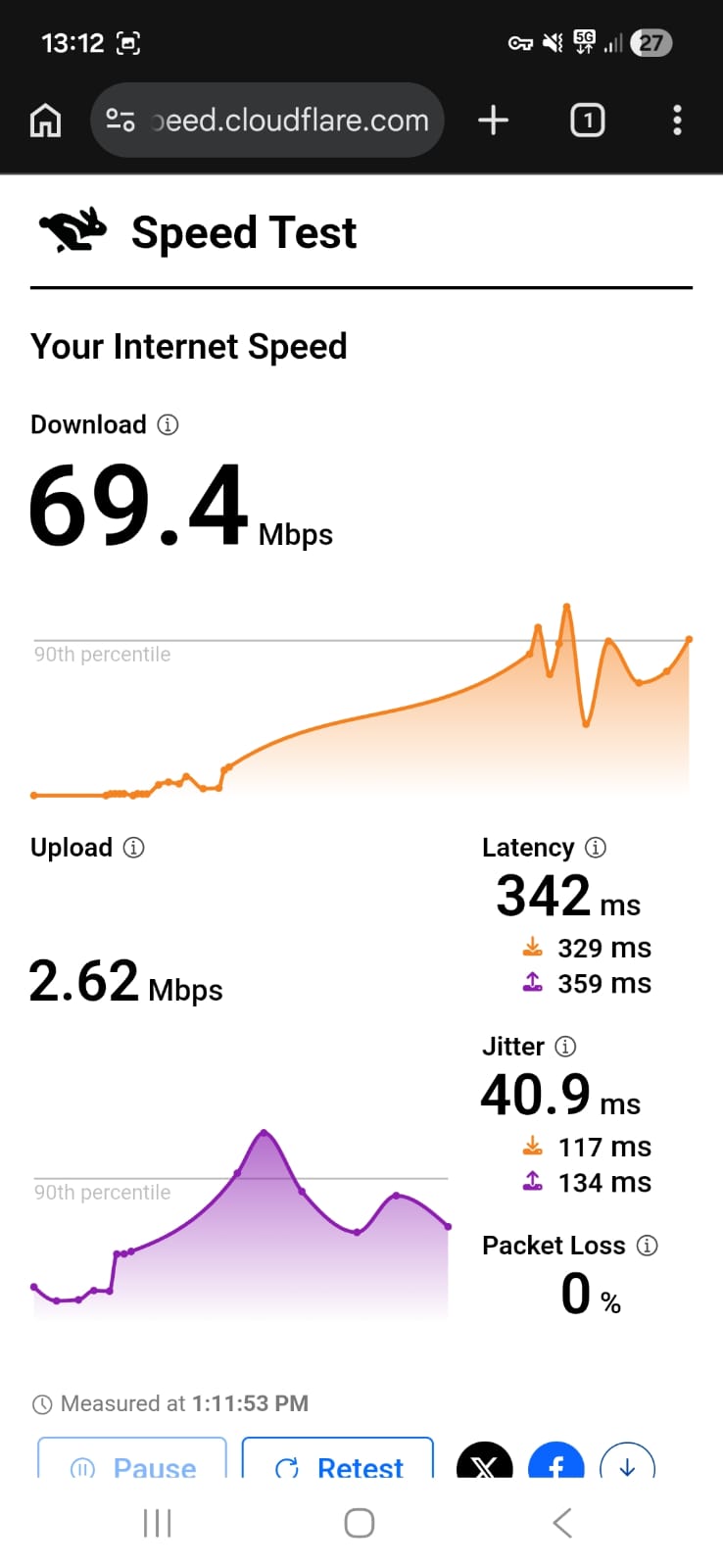Open a new browser tab with the plus
723x1568 pixels.
point(493,120)
